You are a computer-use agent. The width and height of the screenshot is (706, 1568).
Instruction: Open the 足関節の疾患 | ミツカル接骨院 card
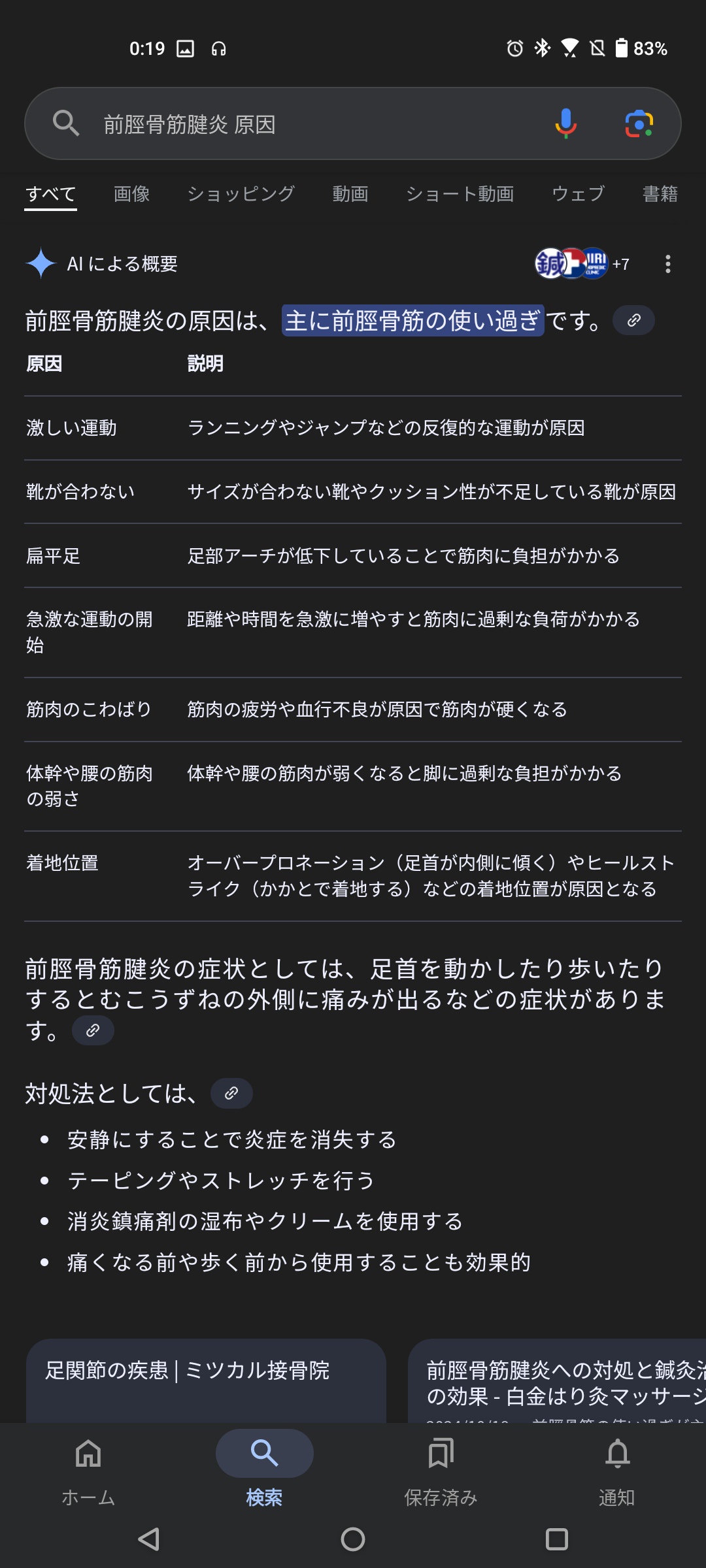[x=206, y=1379]
